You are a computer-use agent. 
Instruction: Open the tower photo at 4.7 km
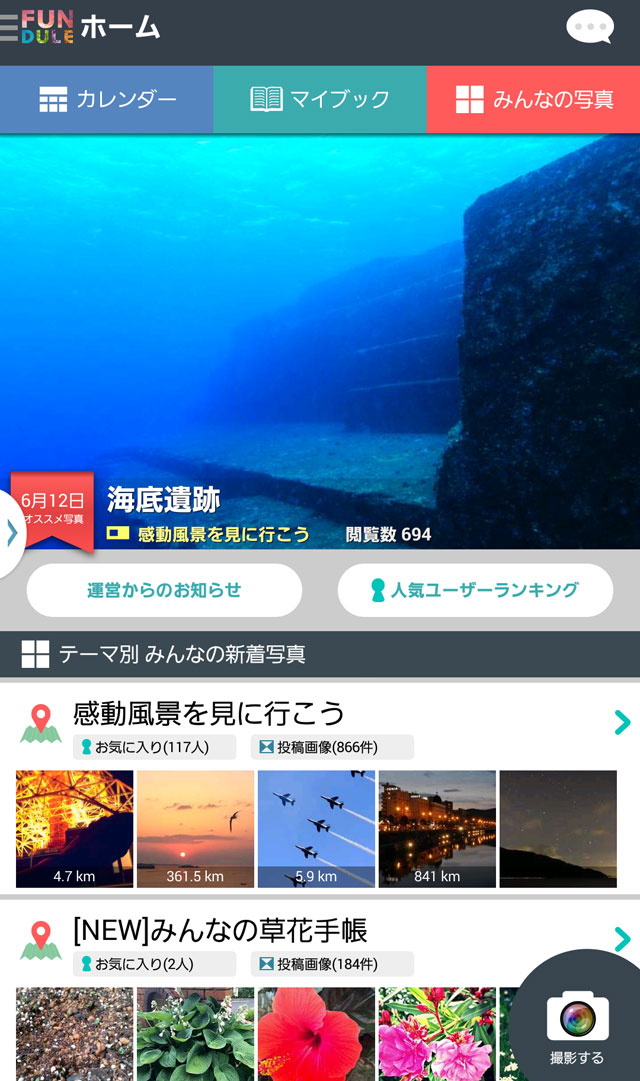point(74,829)
